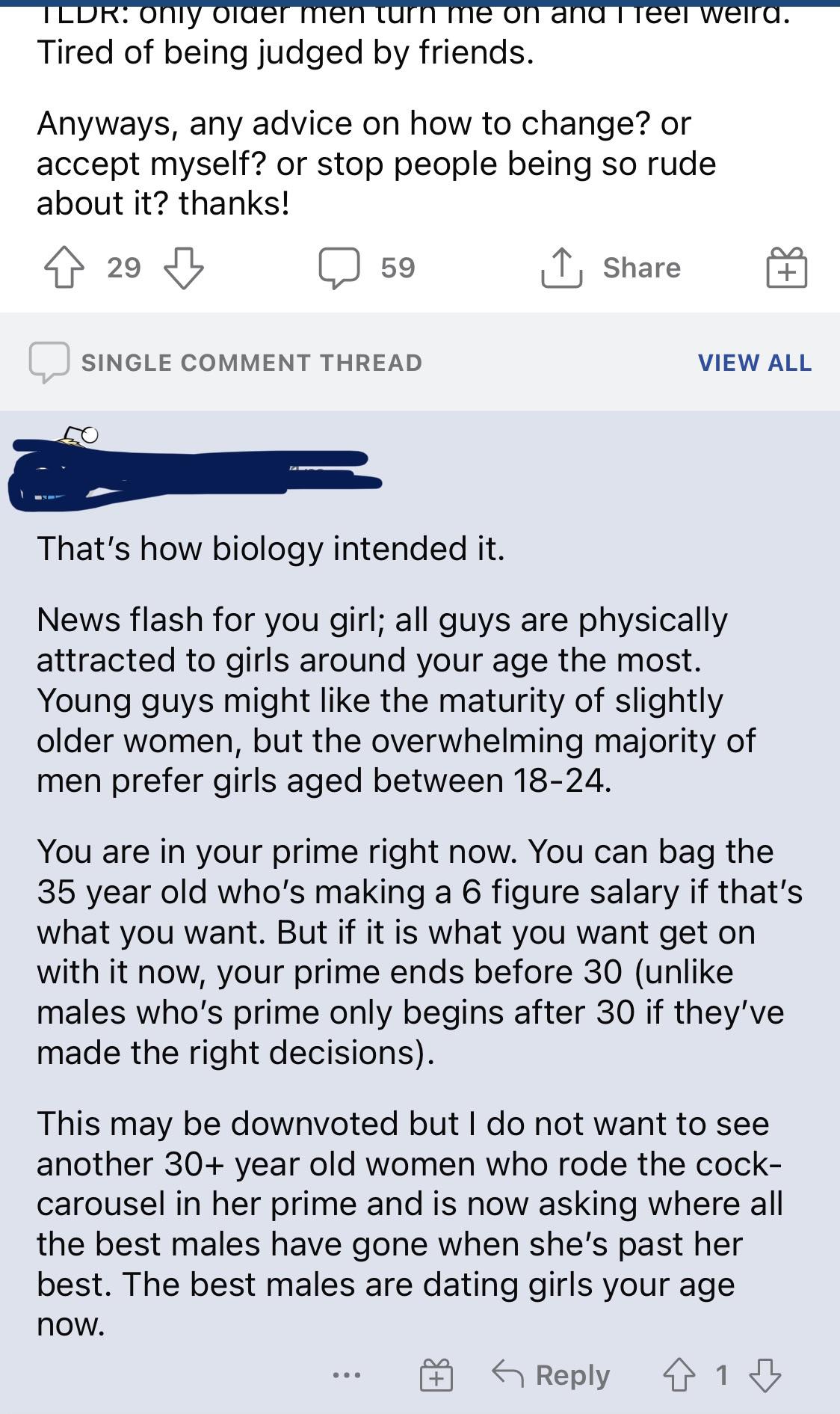Award the comment with the gift icon
The image size is (840, 1414).
click(436, 1374)
